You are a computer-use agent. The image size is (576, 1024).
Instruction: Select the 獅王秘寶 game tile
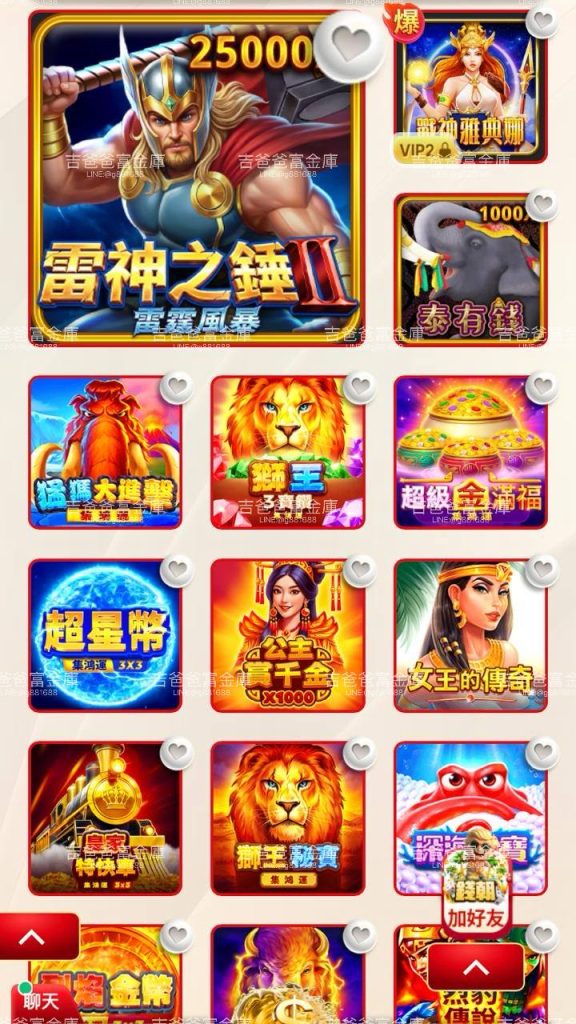(x=288, y=818)
